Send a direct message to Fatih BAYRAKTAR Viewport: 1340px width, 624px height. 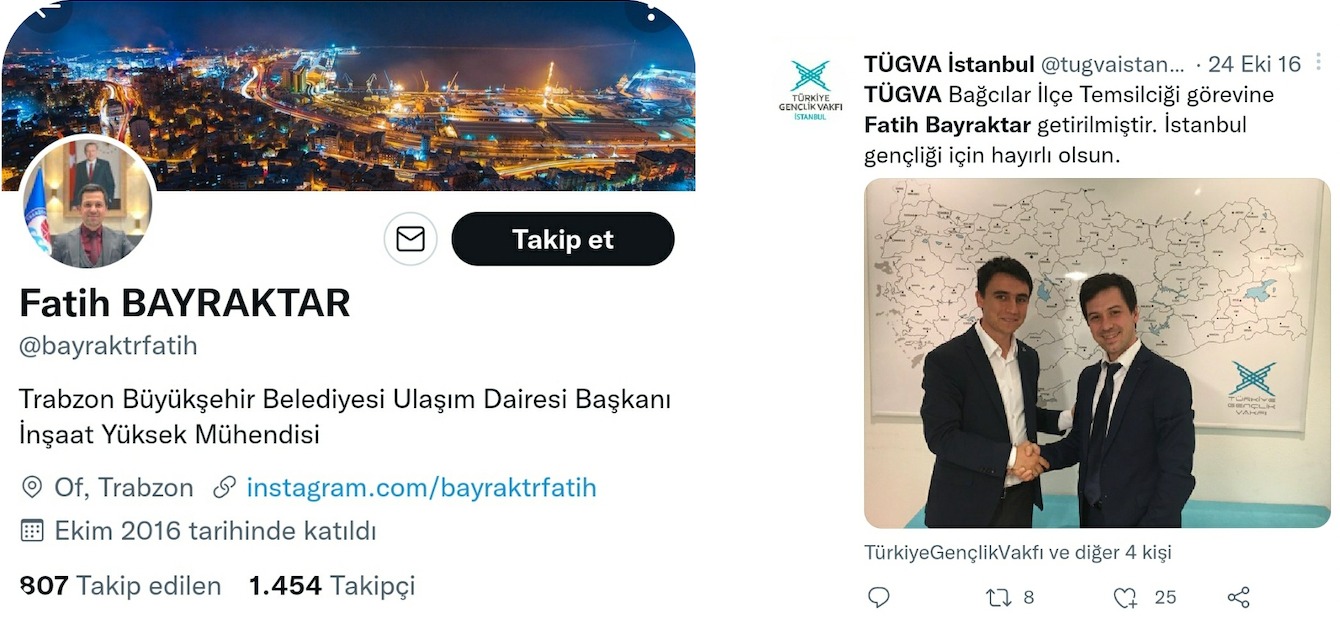[x=410, y=240]
